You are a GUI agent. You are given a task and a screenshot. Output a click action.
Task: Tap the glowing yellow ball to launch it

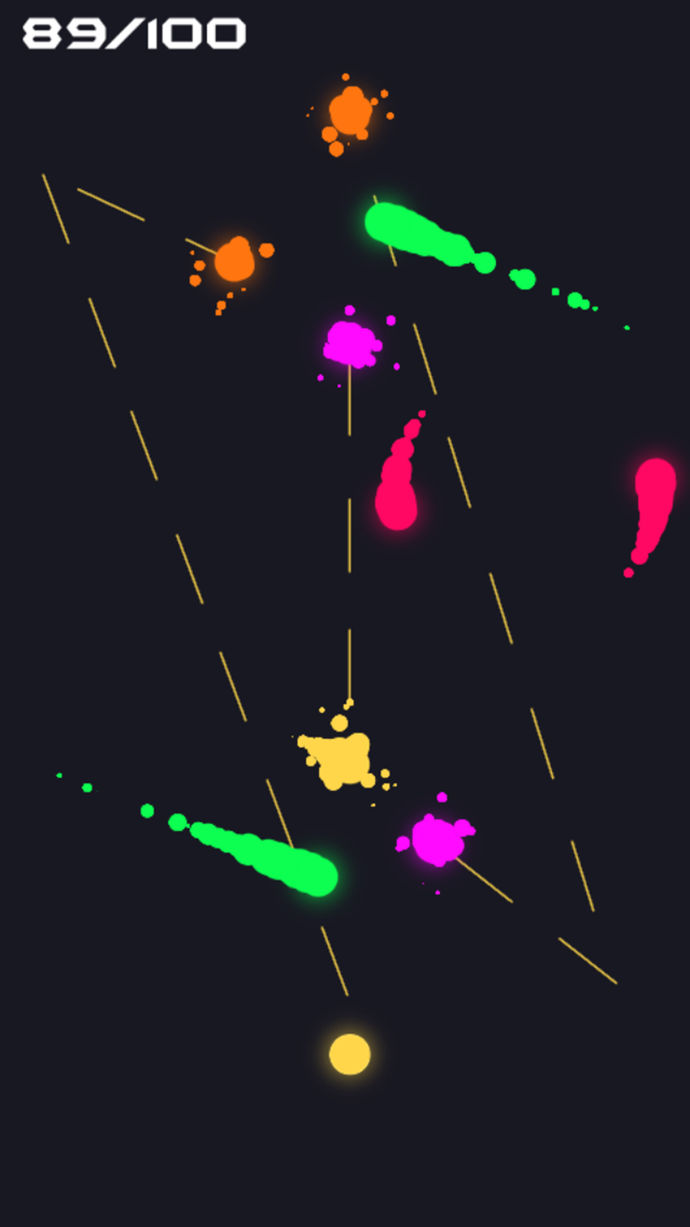350,1054
